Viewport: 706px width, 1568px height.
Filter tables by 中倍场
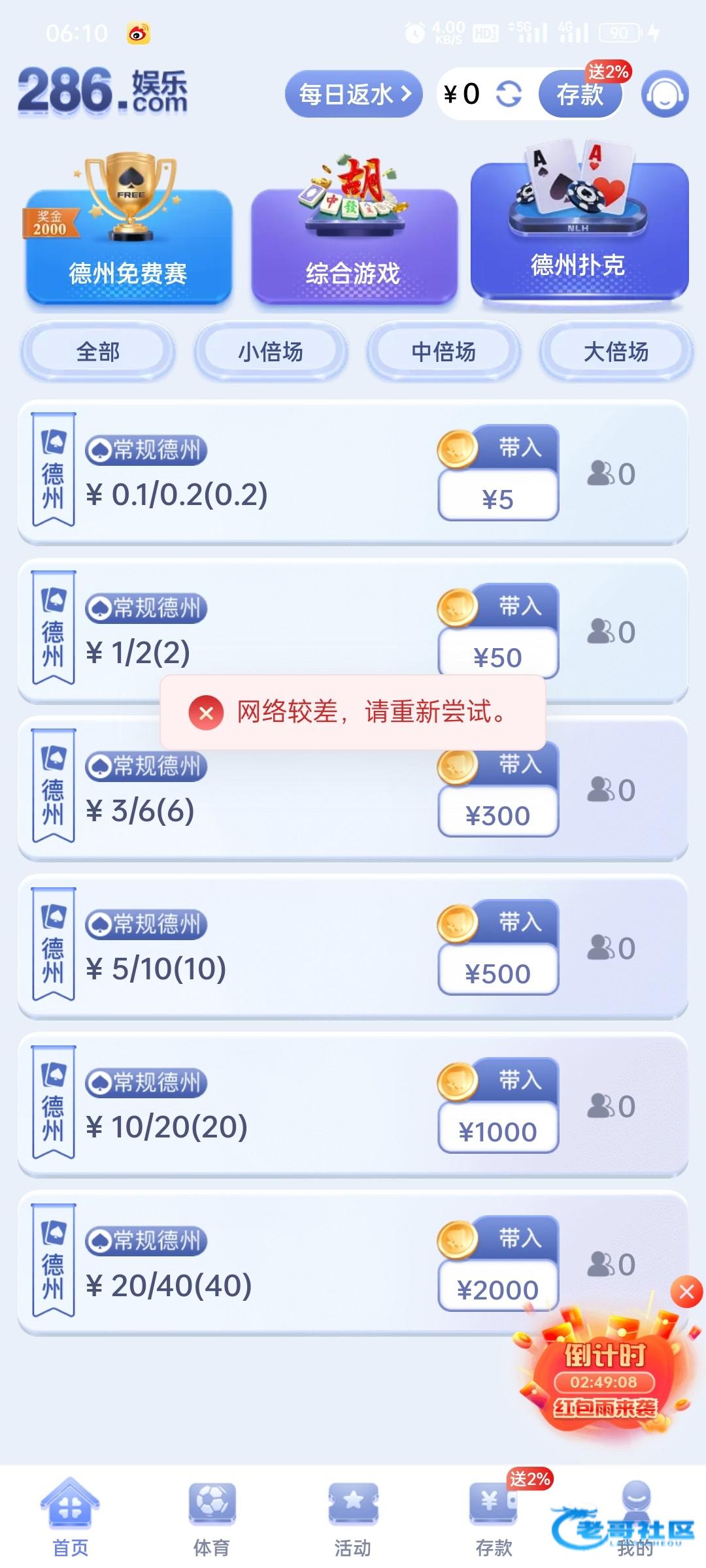[443, 352]
